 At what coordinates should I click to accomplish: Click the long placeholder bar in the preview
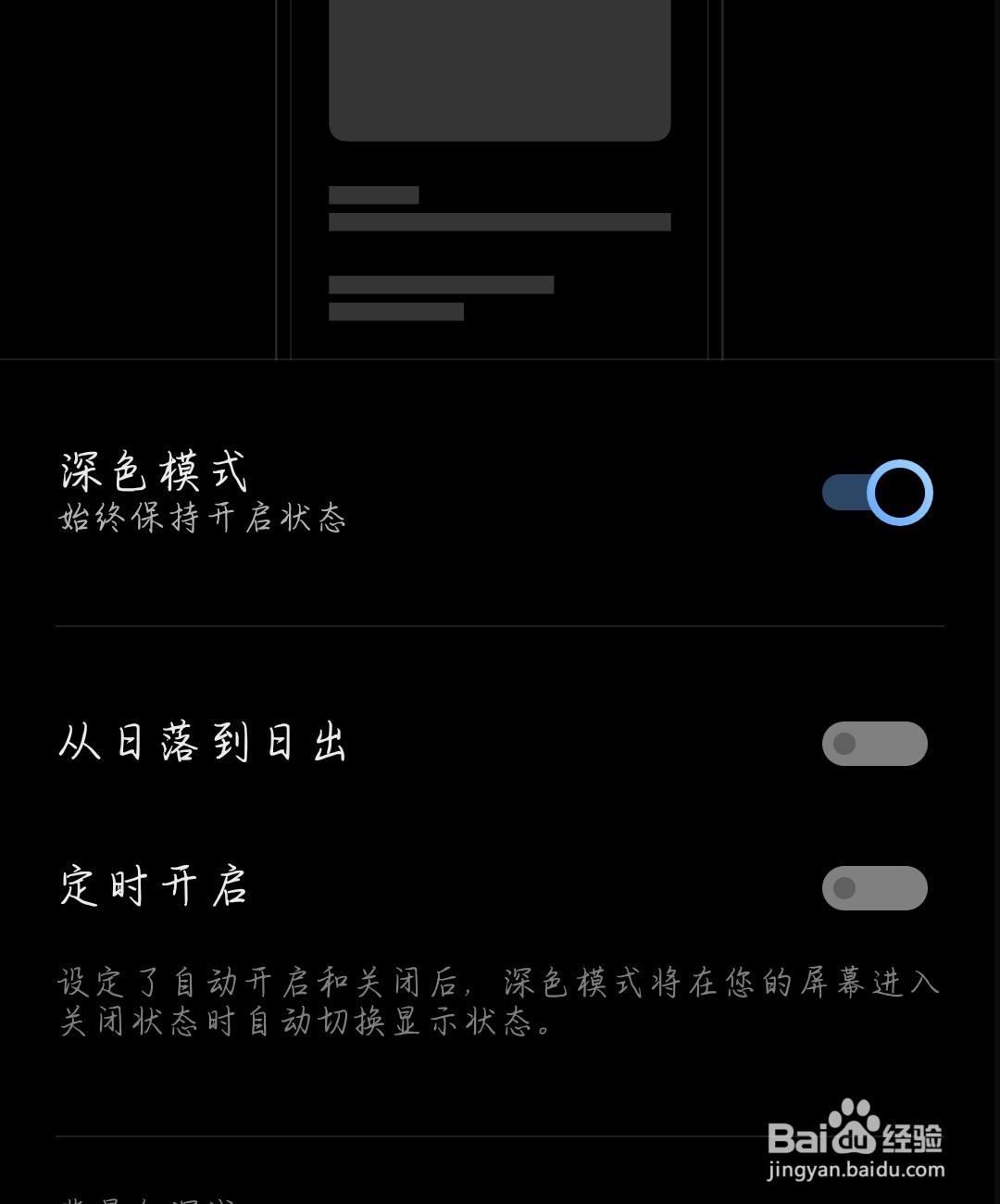coord(500,222)
